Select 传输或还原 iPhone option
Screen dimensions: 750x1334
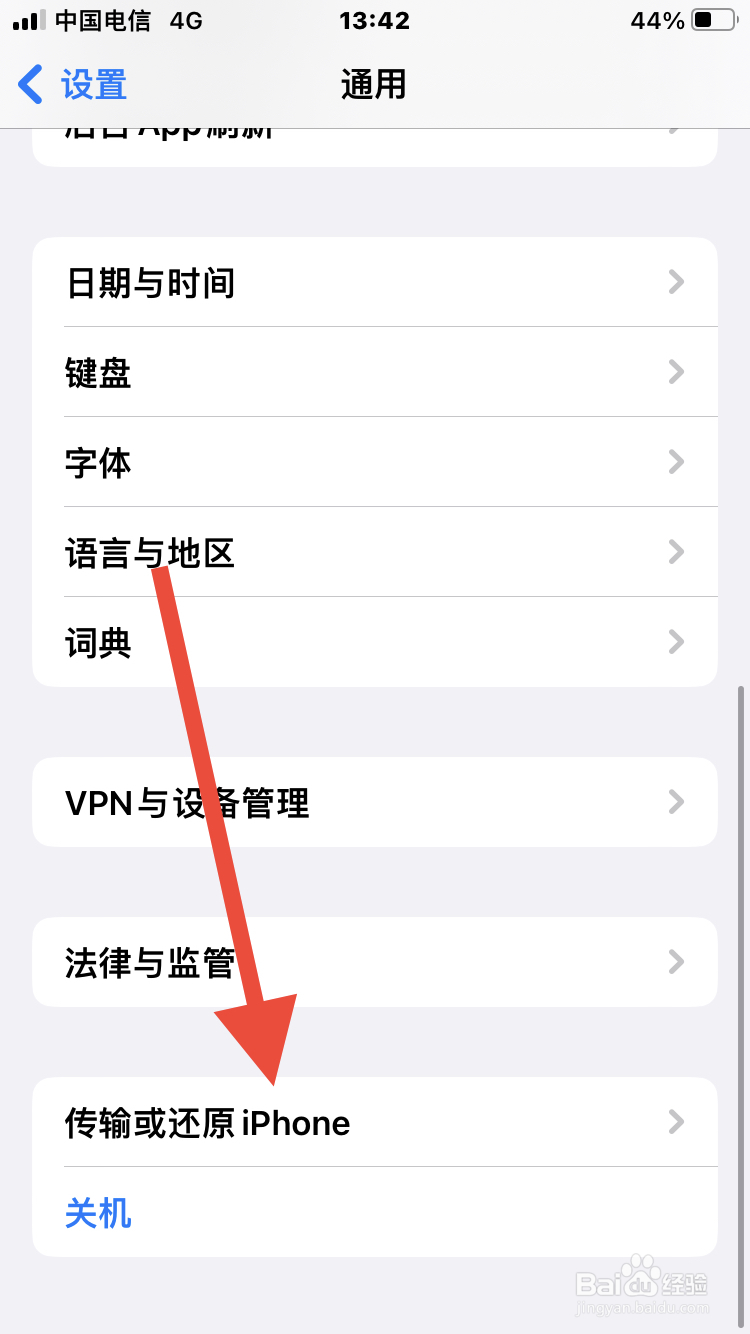tap(375, 1122)
